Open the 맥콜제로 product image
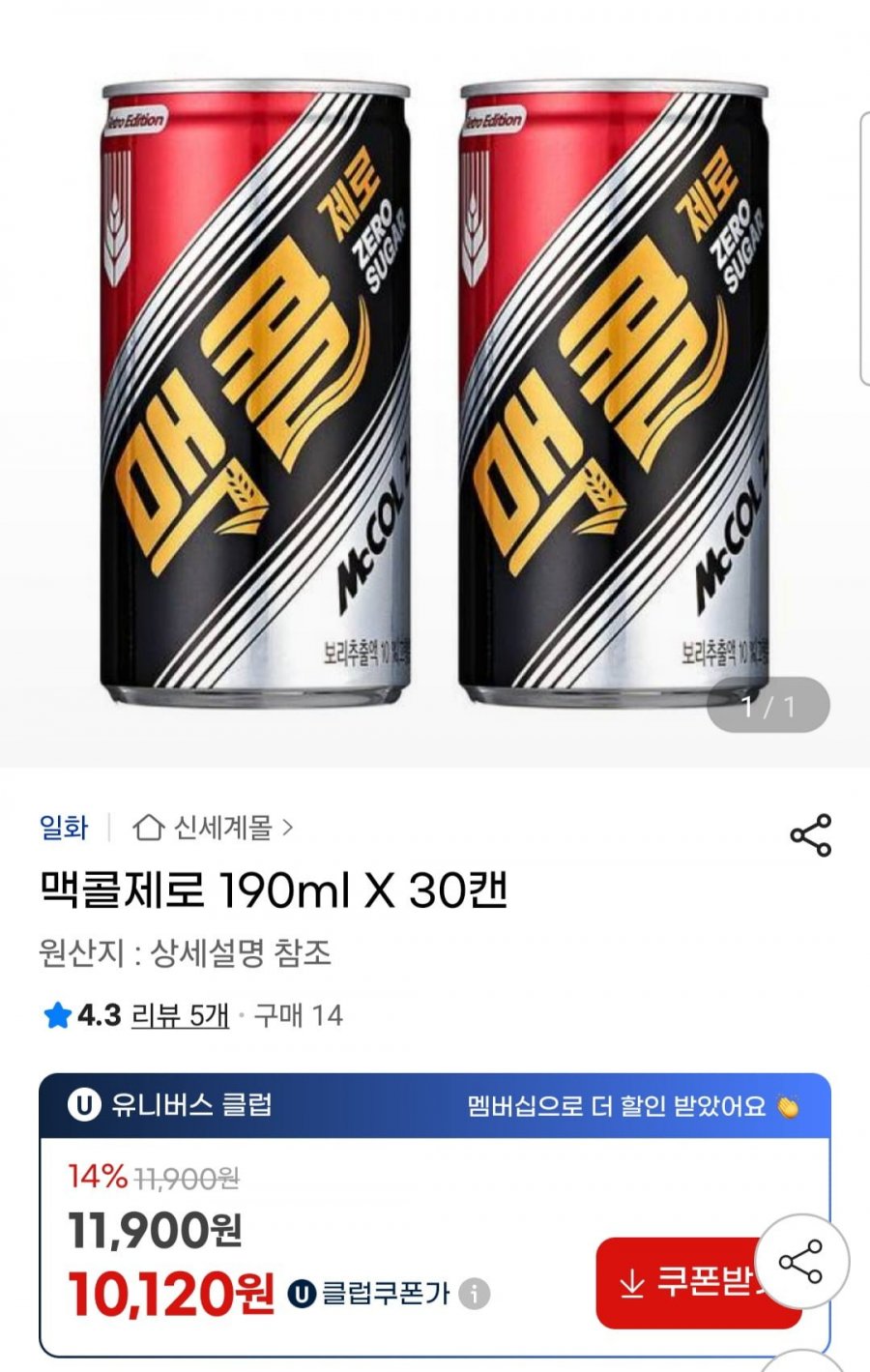The image size is (870, 1372). [x=435, y=387]
